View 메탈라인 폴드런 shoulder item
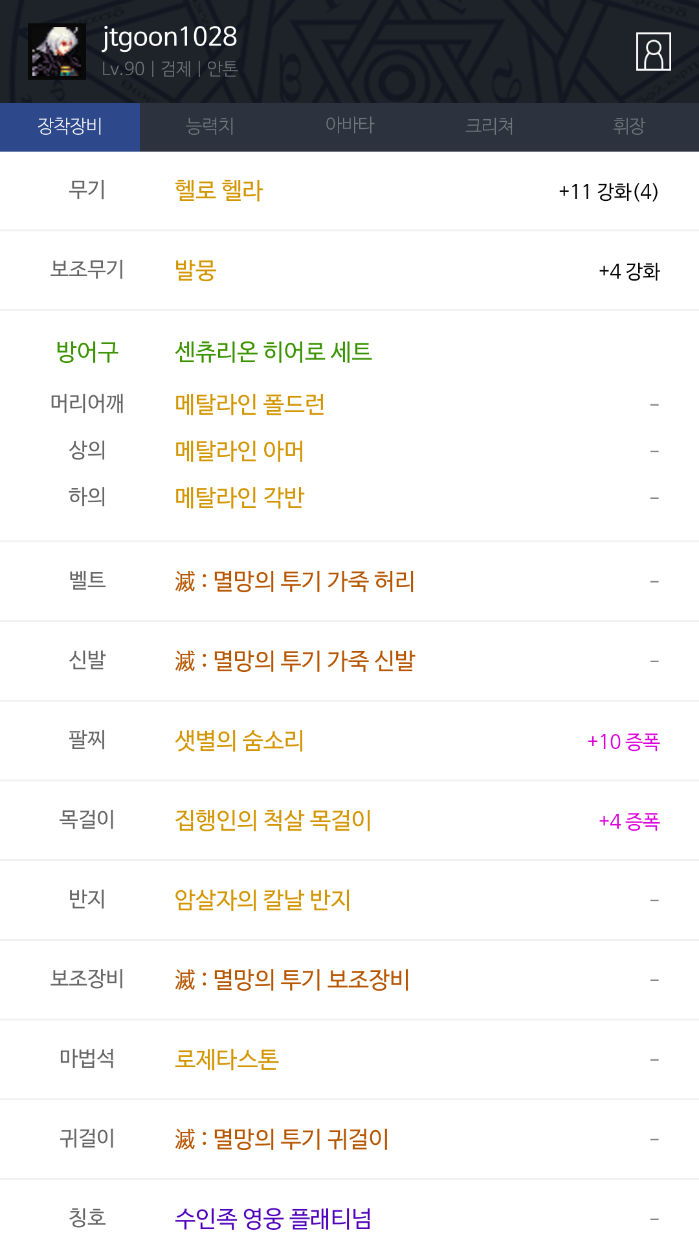The width and height of the screenshot is (699, 1244). click(250, 405)
